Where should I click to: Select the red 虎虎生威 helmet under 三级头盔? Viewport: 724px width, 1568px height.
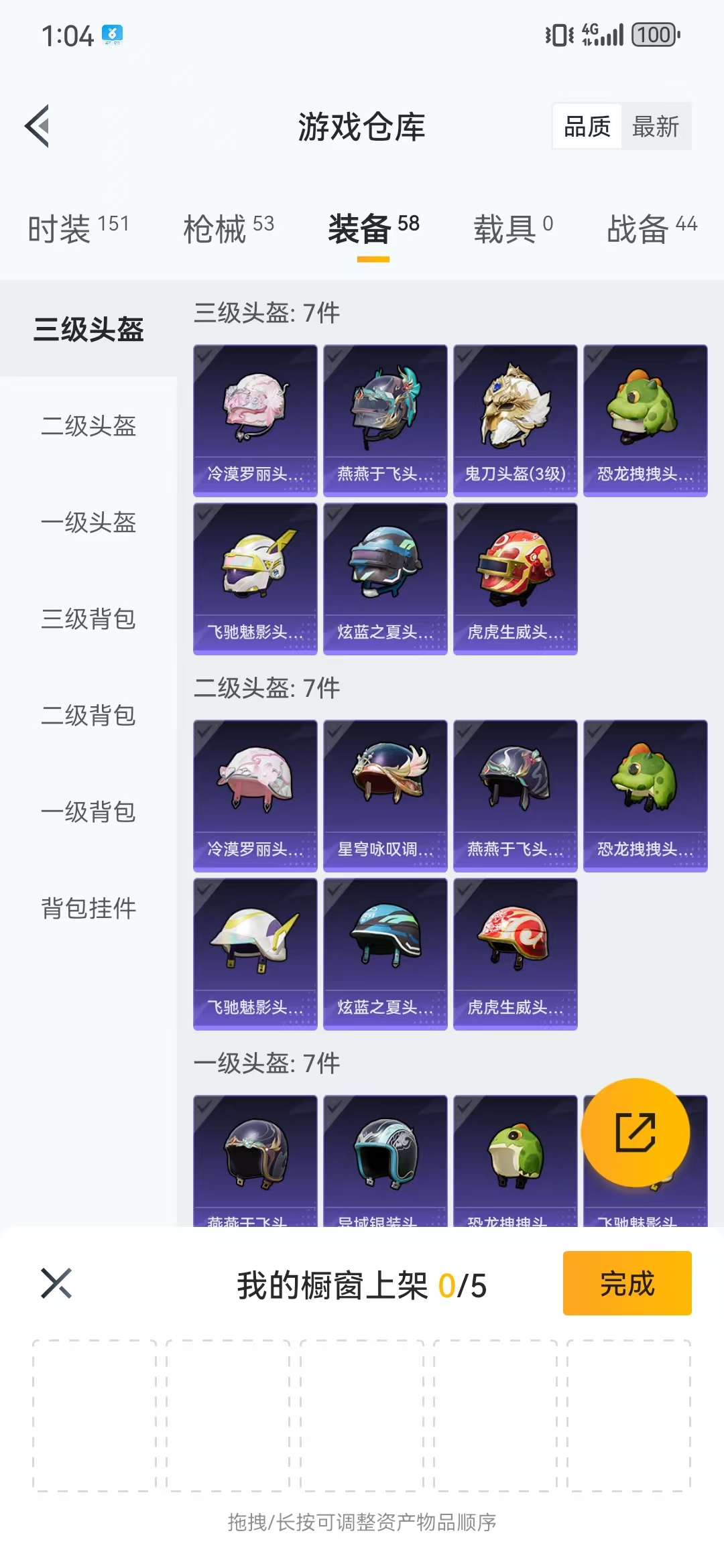click(515, 578)
